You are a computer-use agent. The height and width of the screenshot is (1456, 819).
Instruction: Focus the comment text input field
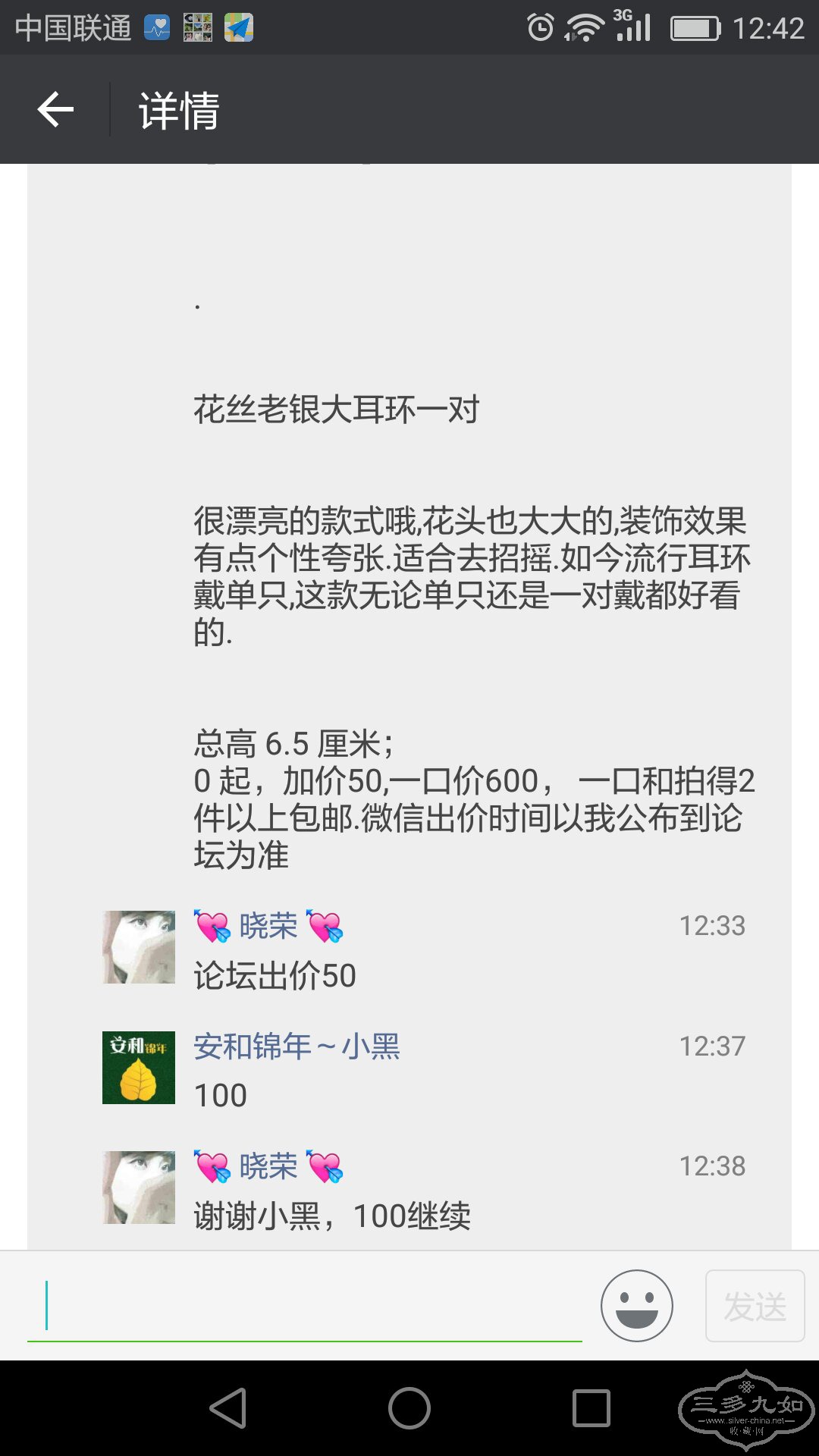(x=303, y=1306)
